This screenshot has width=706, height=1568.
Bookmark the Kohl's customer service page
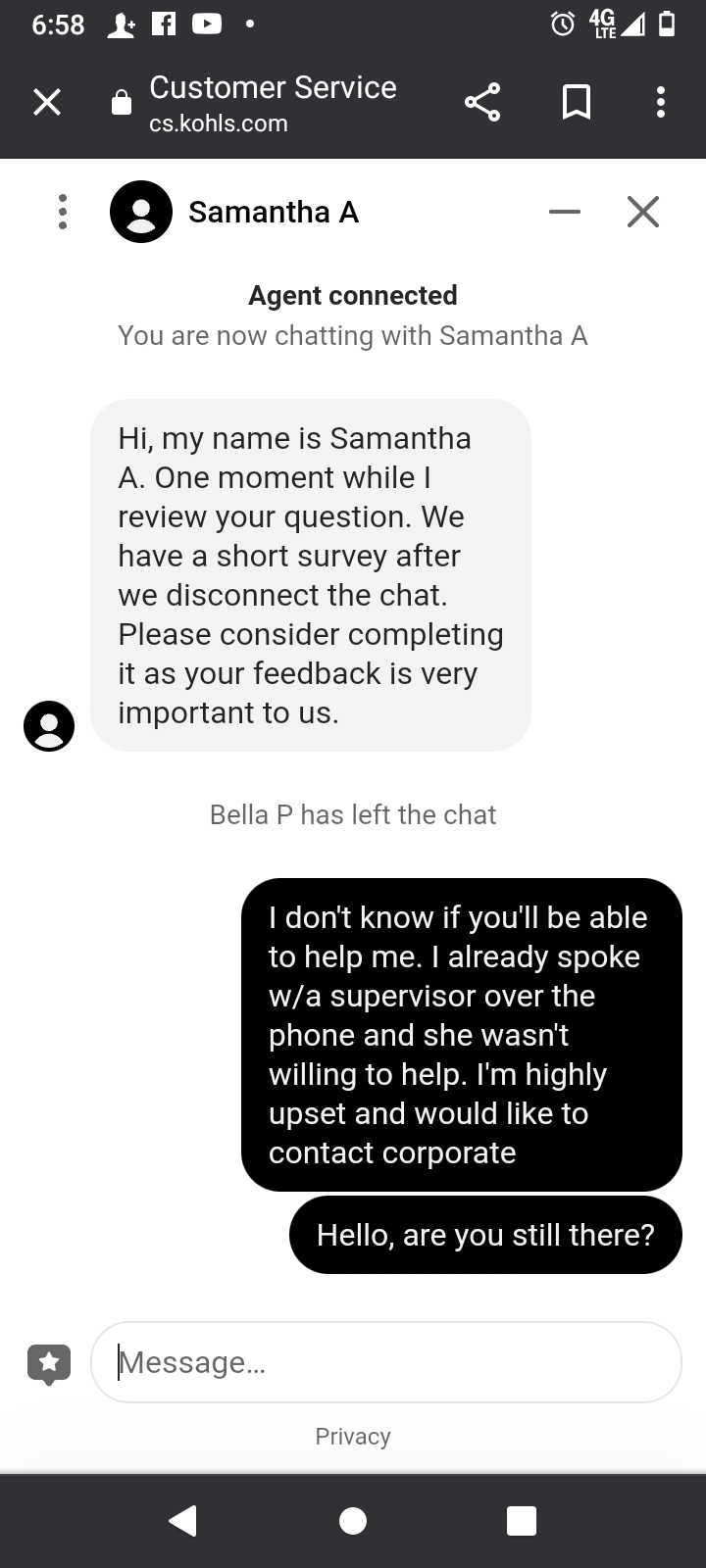click(577, 102)
